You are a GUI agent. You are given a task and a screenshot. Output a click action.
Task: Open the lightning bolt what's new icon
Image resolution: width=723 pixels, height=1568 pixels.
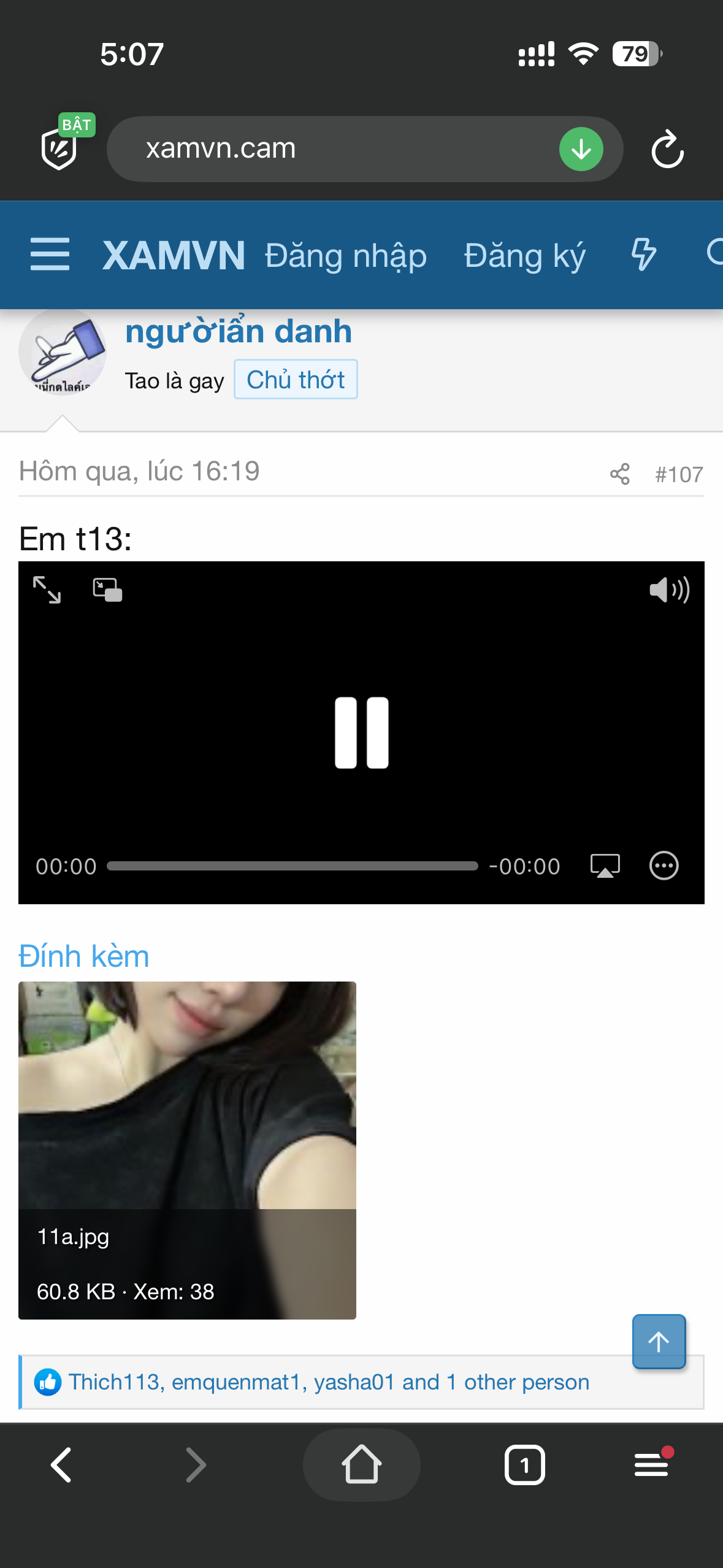coord(643,255)
